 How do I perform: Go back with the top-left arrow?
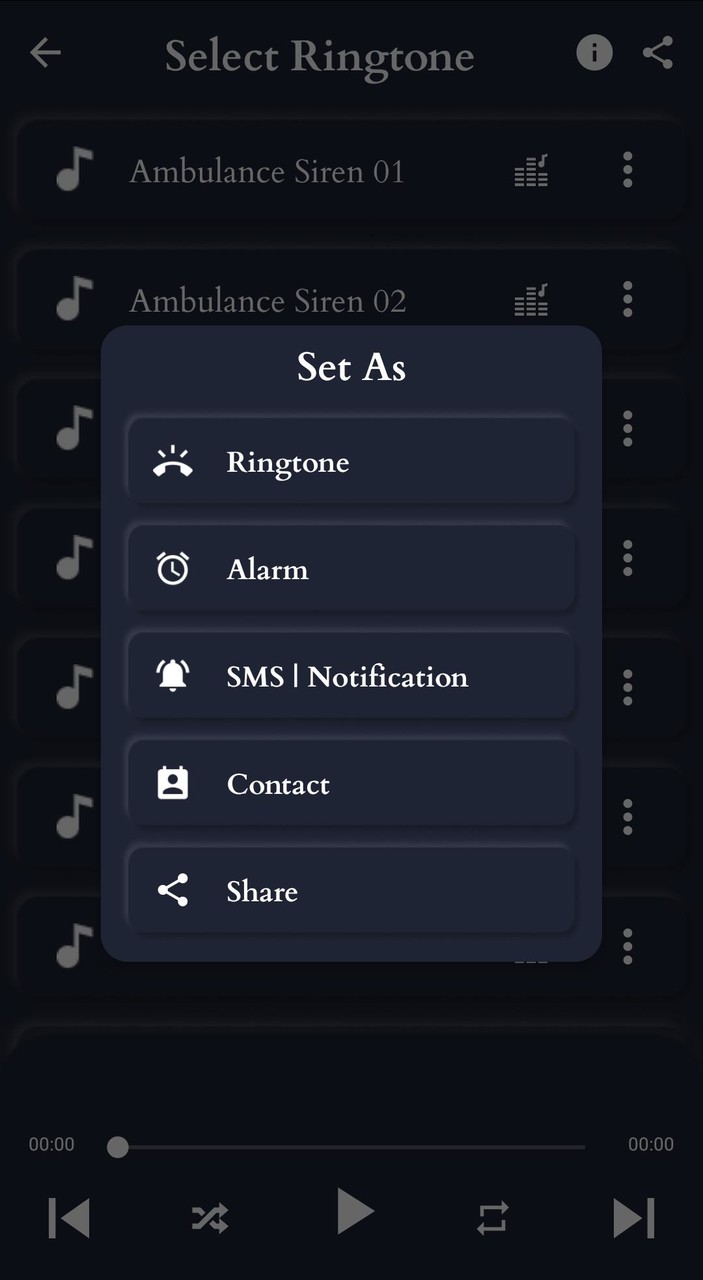point(45,53)
